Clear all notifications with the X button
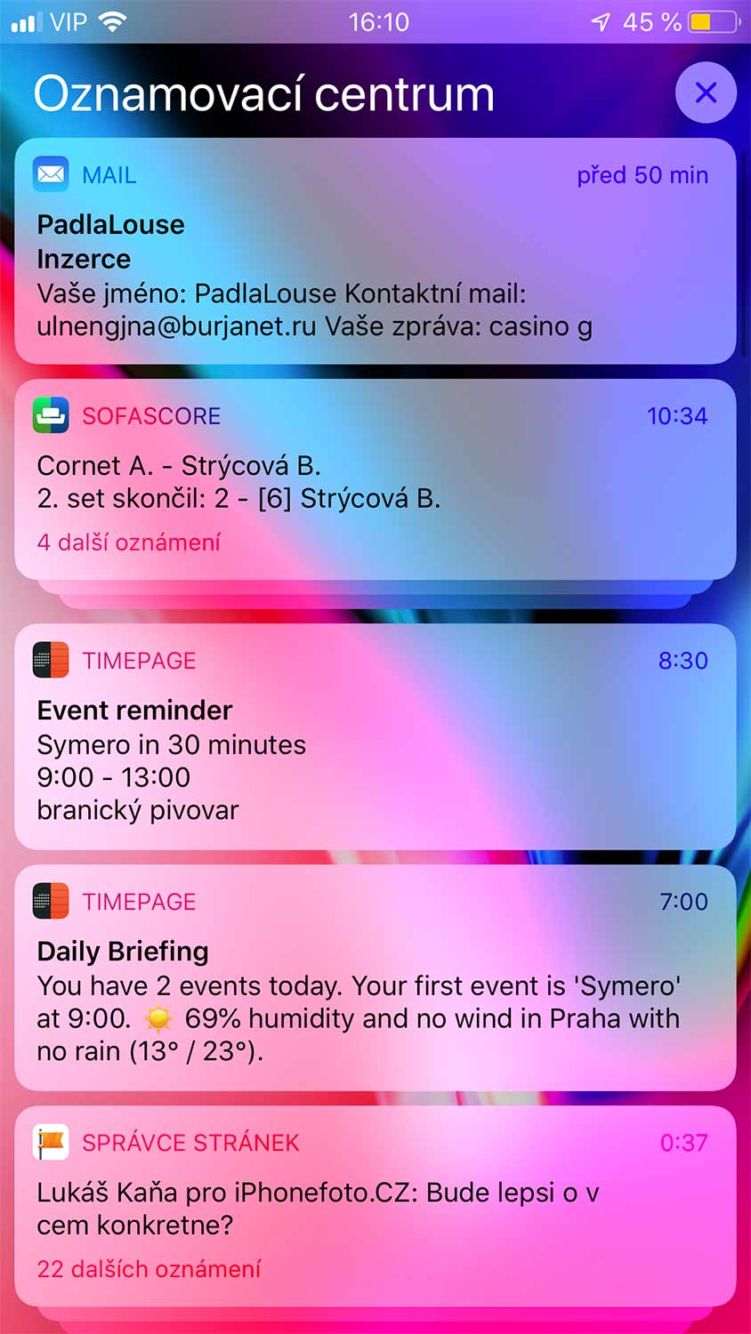The image size is (751, 1334). [705, 93]
